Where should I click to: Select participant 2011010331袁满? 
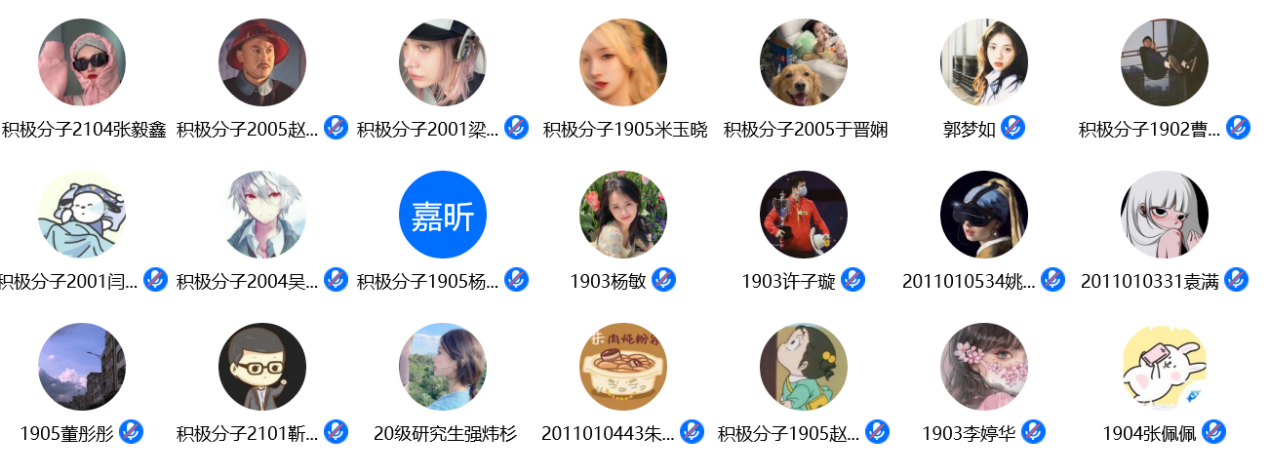tap(1164, 215)
